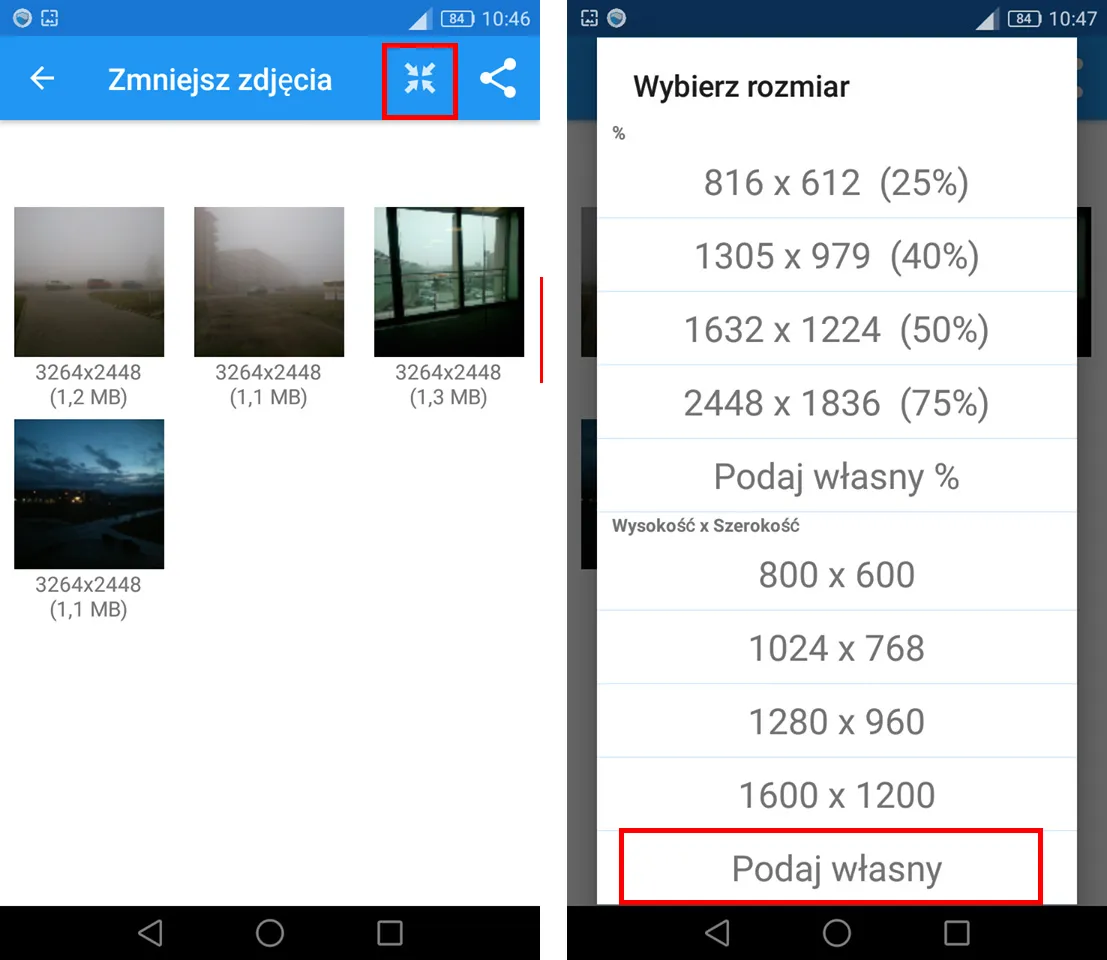Image resolution: width=1107 pixels, height=960 pixels.
Task: Choose 816 x 612 (25%) size
Action: (836, 183)
